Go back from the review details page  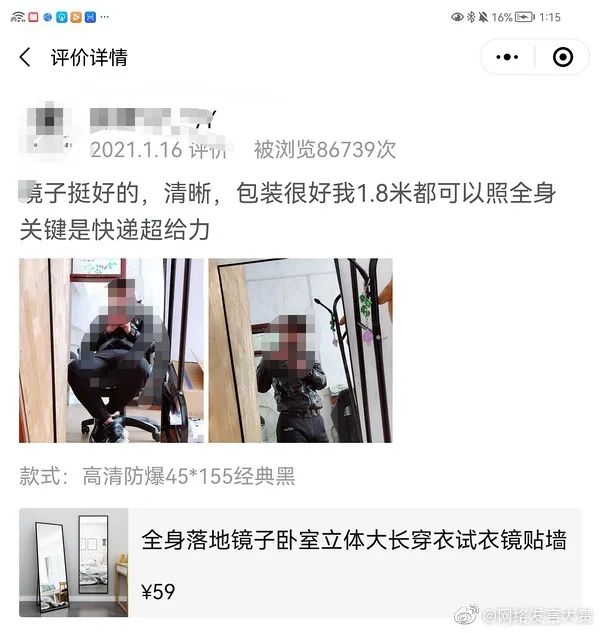25,57
